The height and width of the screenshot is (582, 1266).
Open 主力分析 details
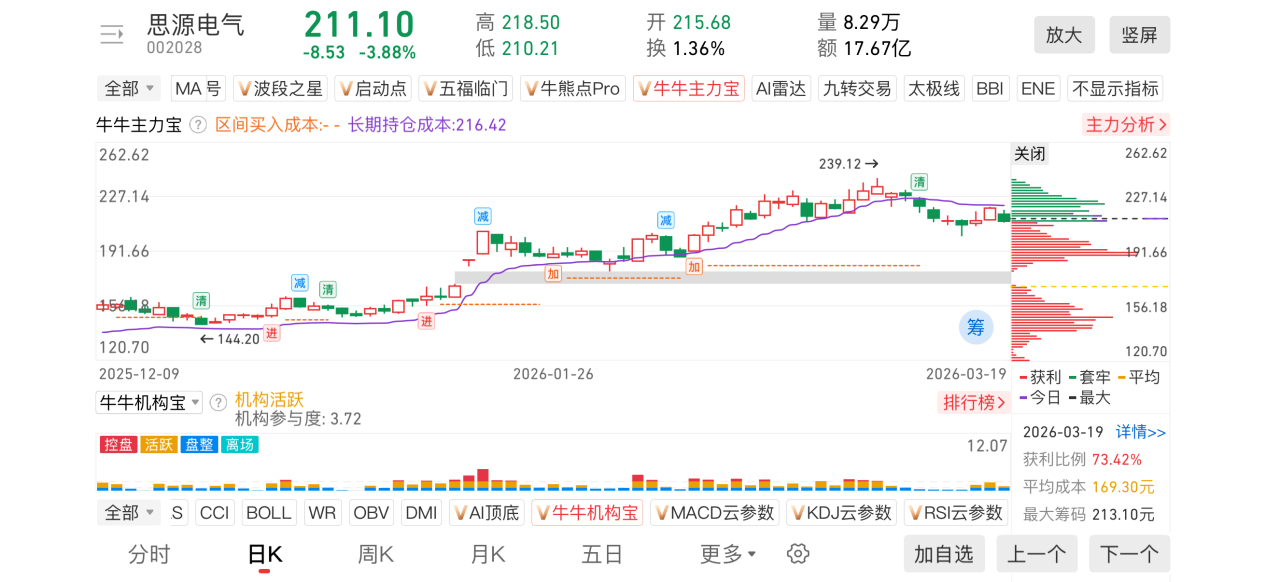click(1126, 125)
